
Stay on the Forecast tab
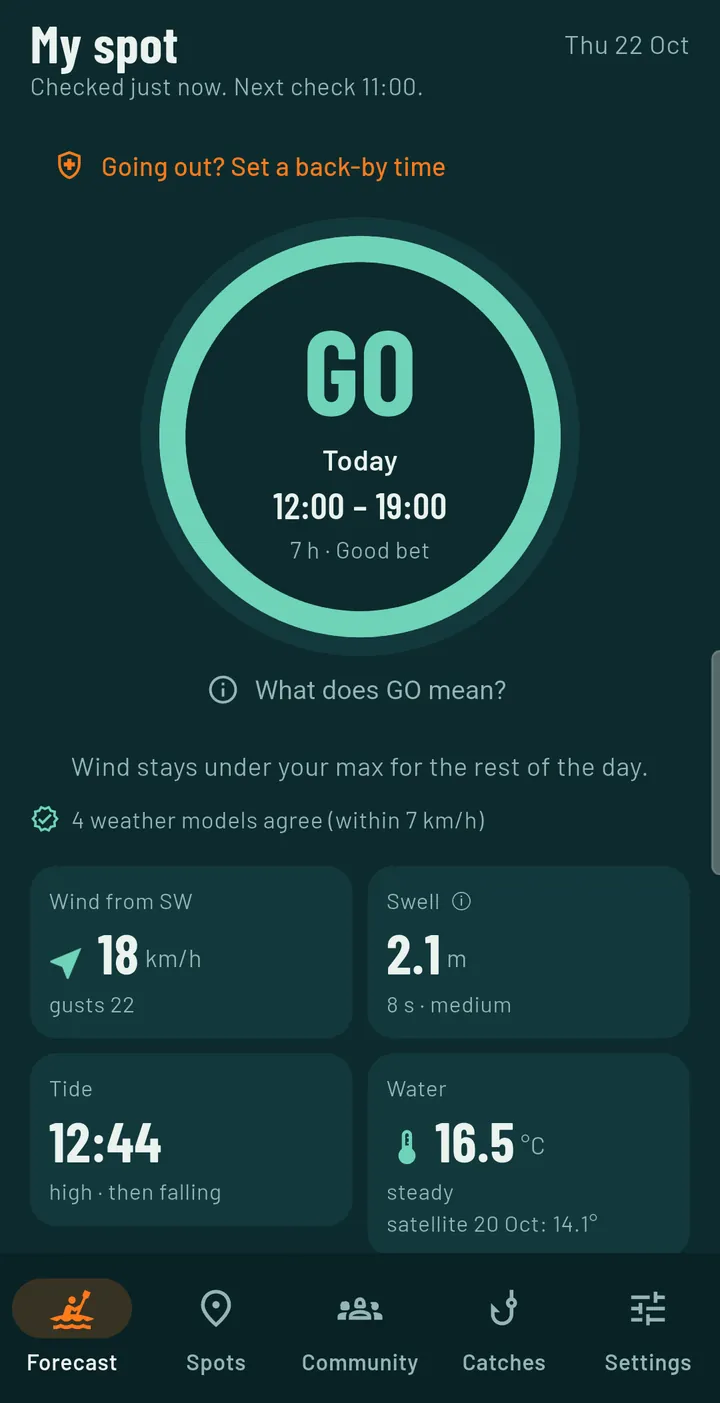tap(72, 1326)
